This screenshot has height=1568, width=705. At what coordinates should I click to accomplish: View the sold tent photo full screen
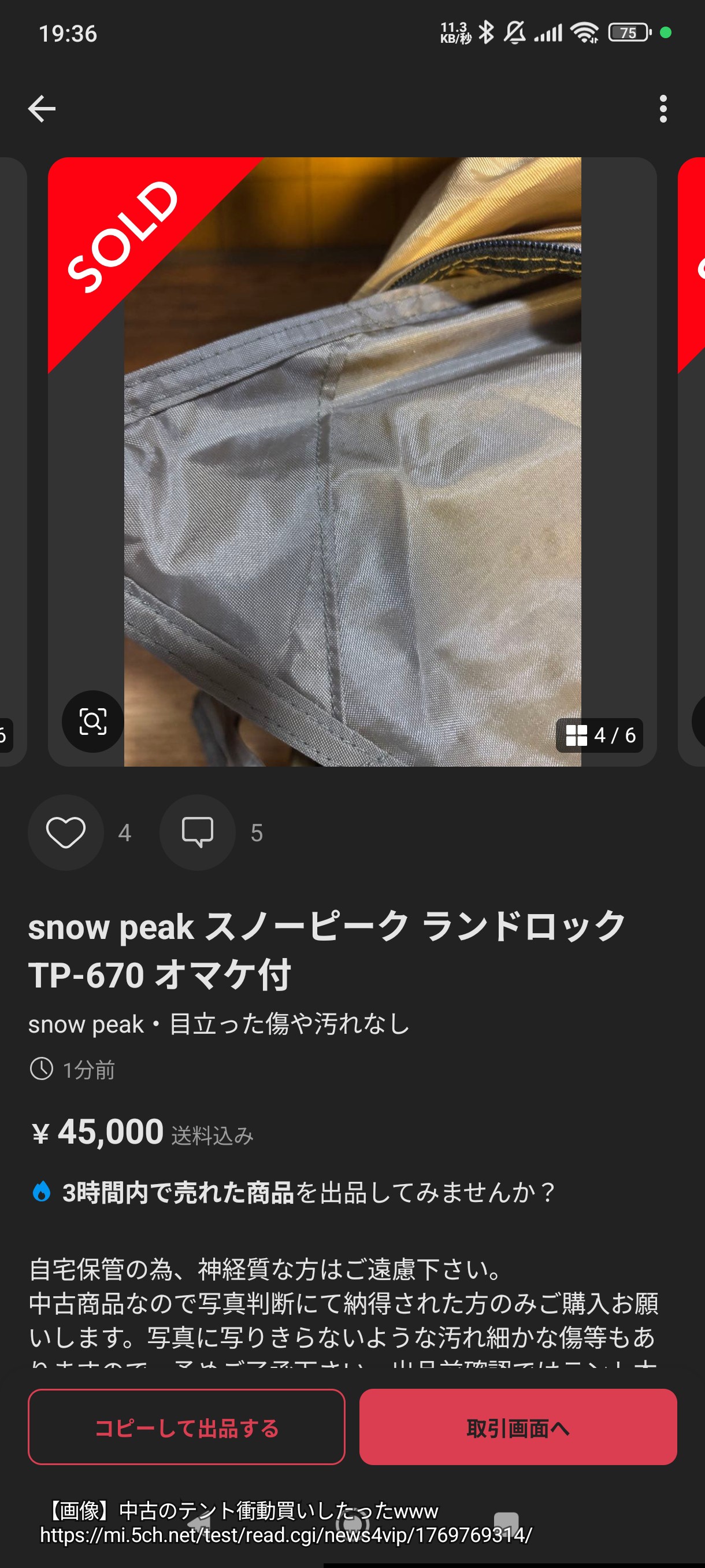[x=353, y=463]
